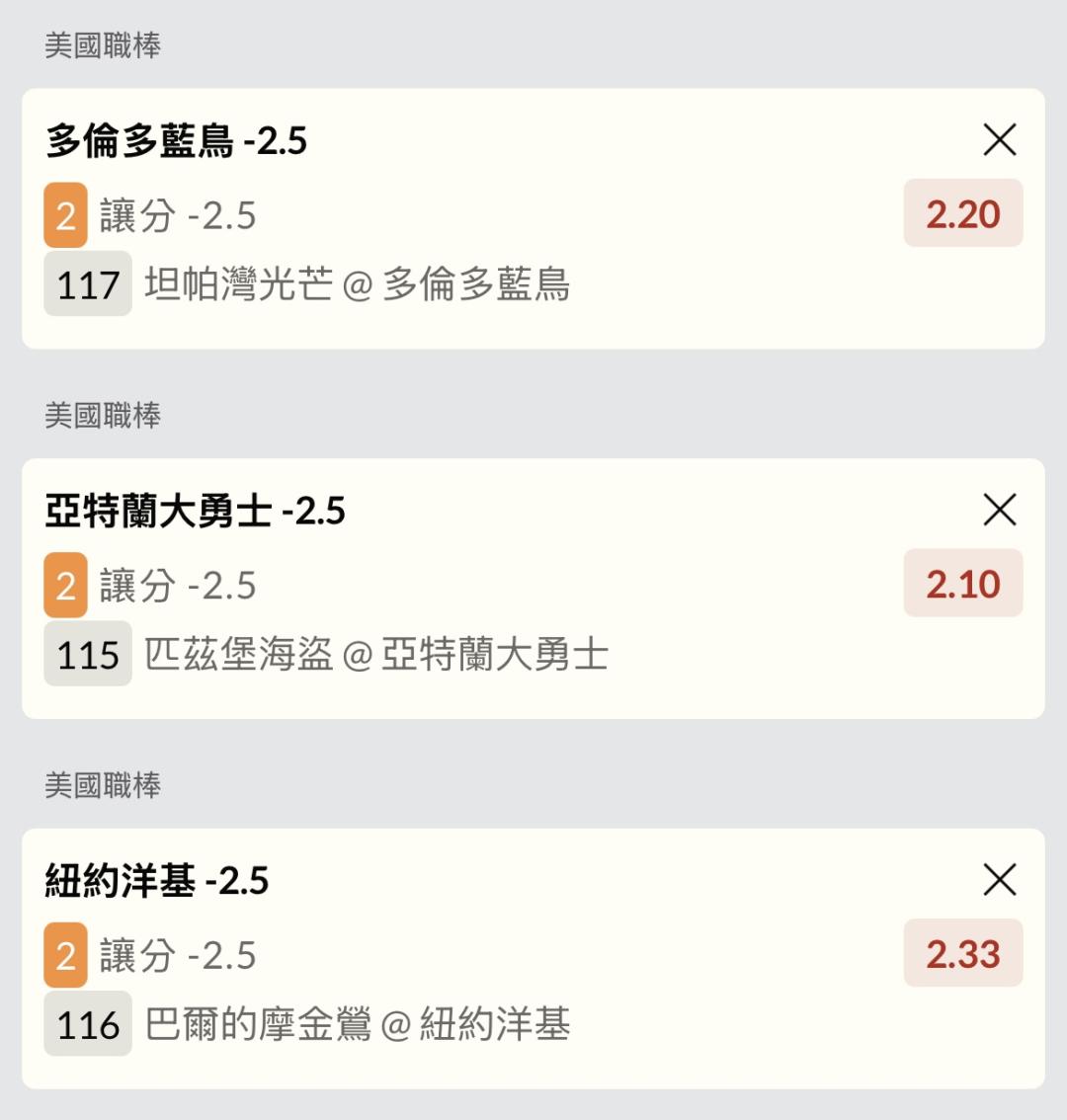
Task: Remove the 紐約洋基 -2.5 selection
Action: pyautogui.click(x=1000, y=879)
